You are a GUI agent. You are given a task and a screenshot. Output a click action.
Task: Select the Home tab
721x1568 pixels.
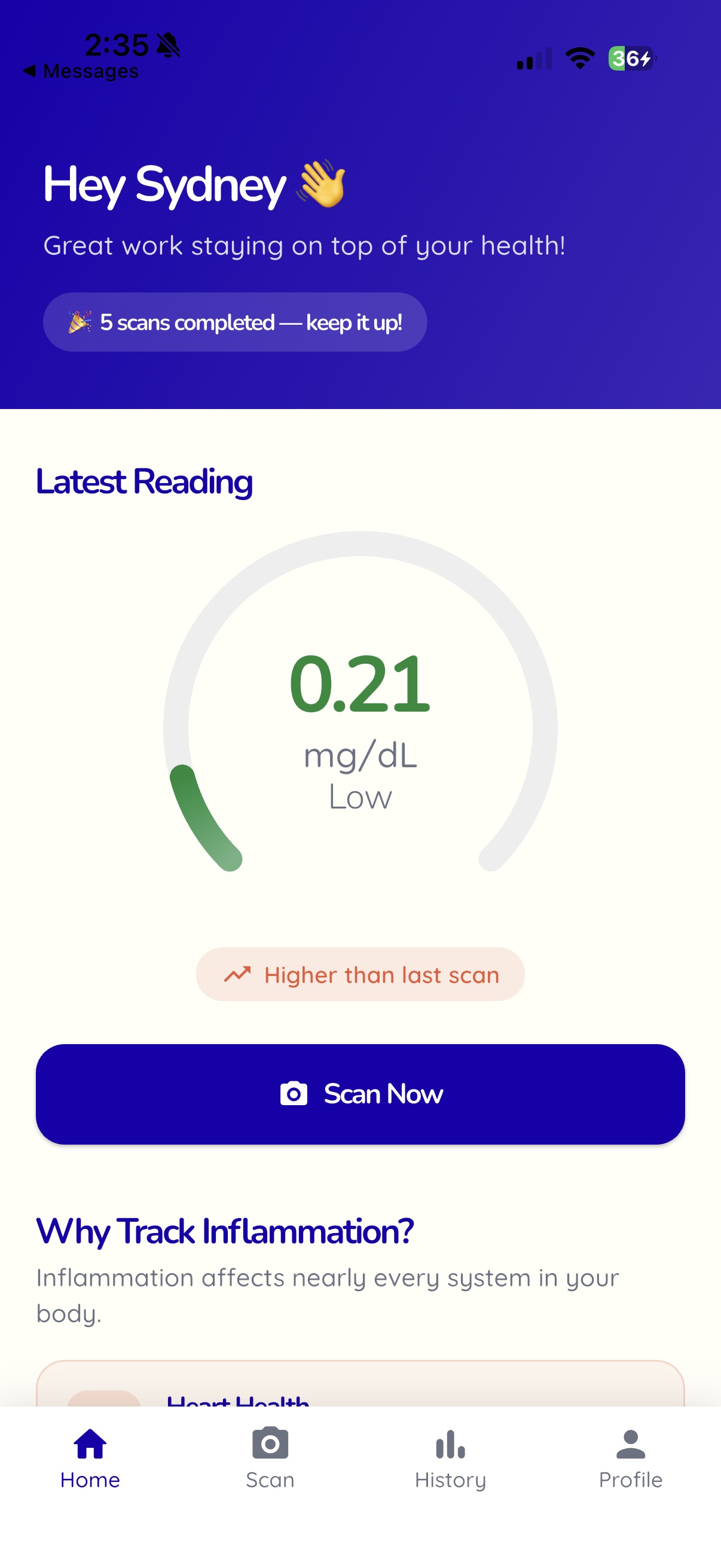(x=90, y=1458)
